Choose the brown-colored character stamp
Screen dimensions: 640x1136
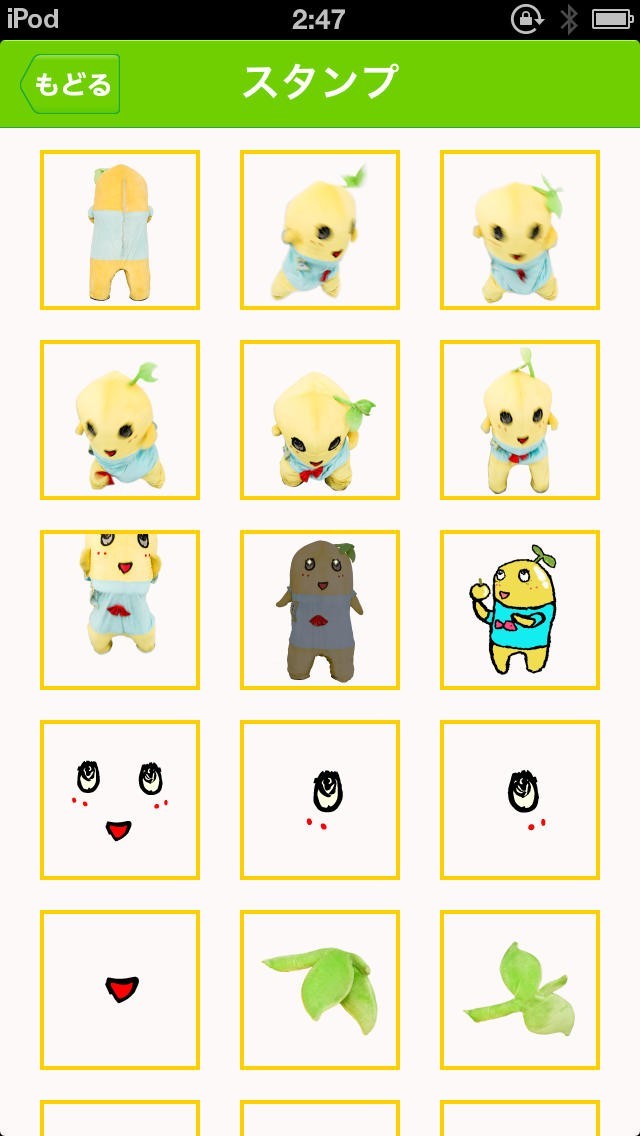(x=320, y=610)
